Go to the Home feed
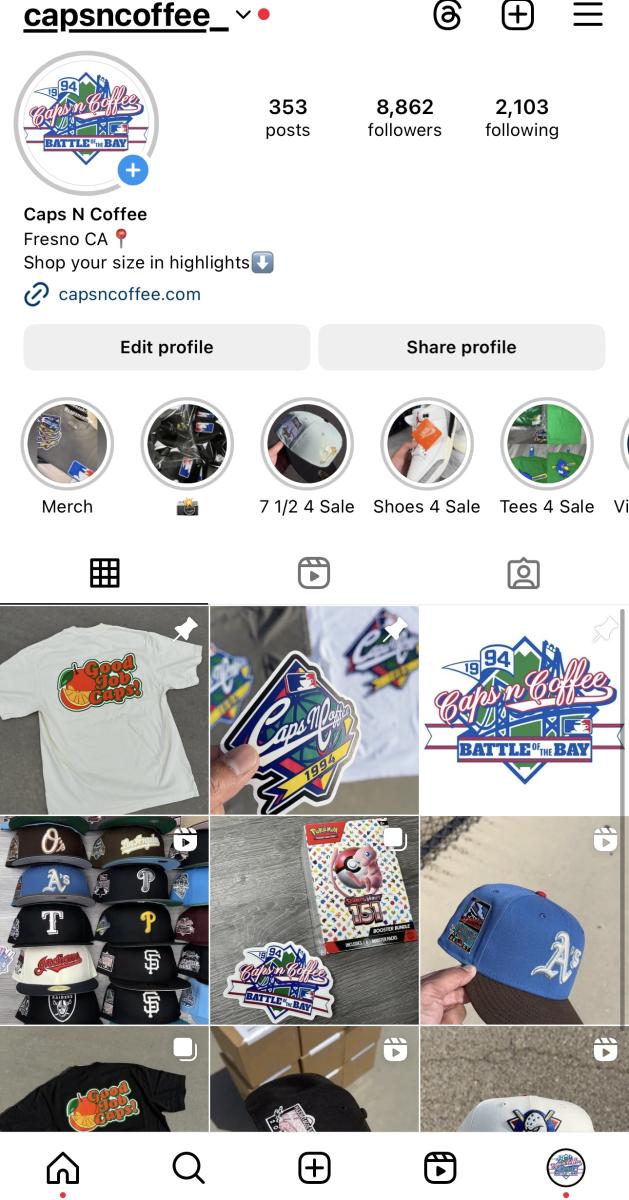Screen dimensions: 629x1200 tap(63, 1167)
